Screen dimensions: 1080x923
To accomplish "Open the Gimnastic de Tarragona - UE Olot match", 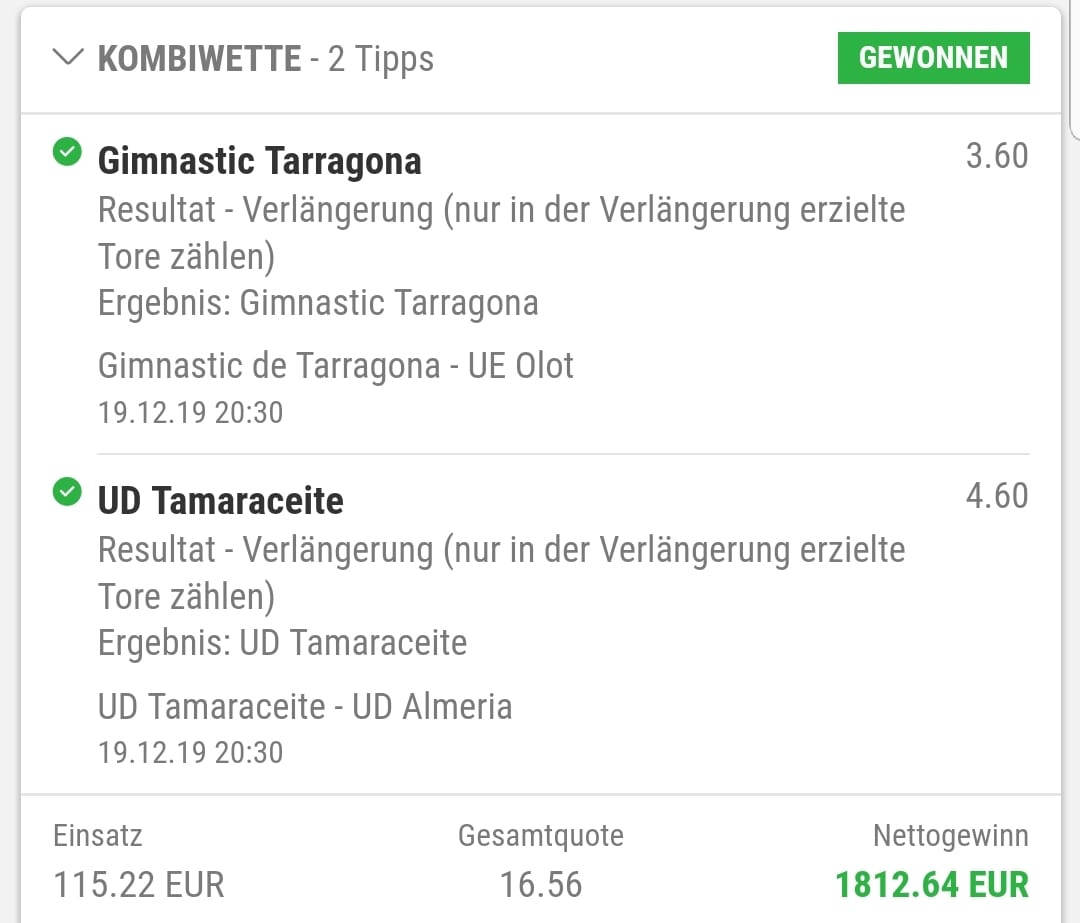I will (x=335, y=366).
